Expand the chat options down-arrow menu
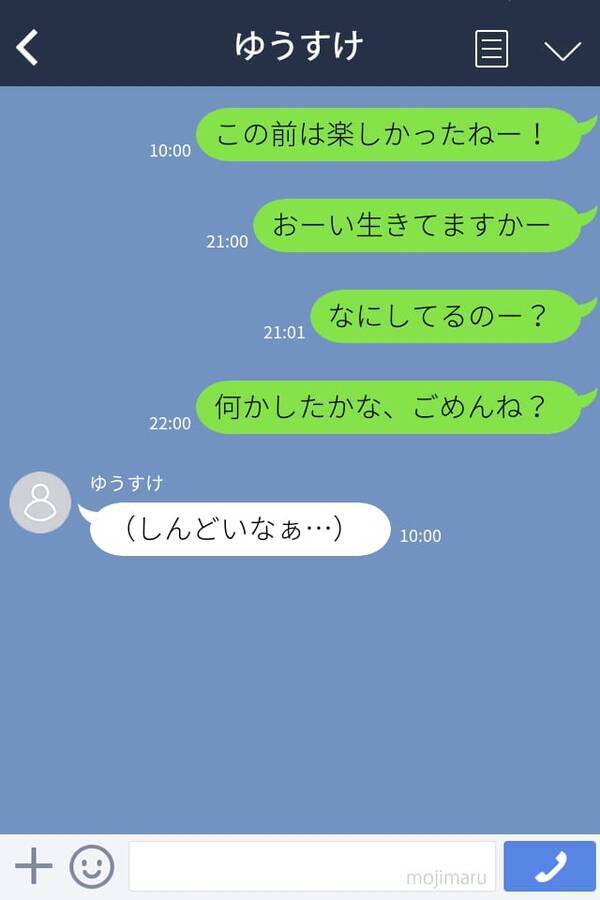Screen dimensions: 600x900 click(x=562, y=50)
